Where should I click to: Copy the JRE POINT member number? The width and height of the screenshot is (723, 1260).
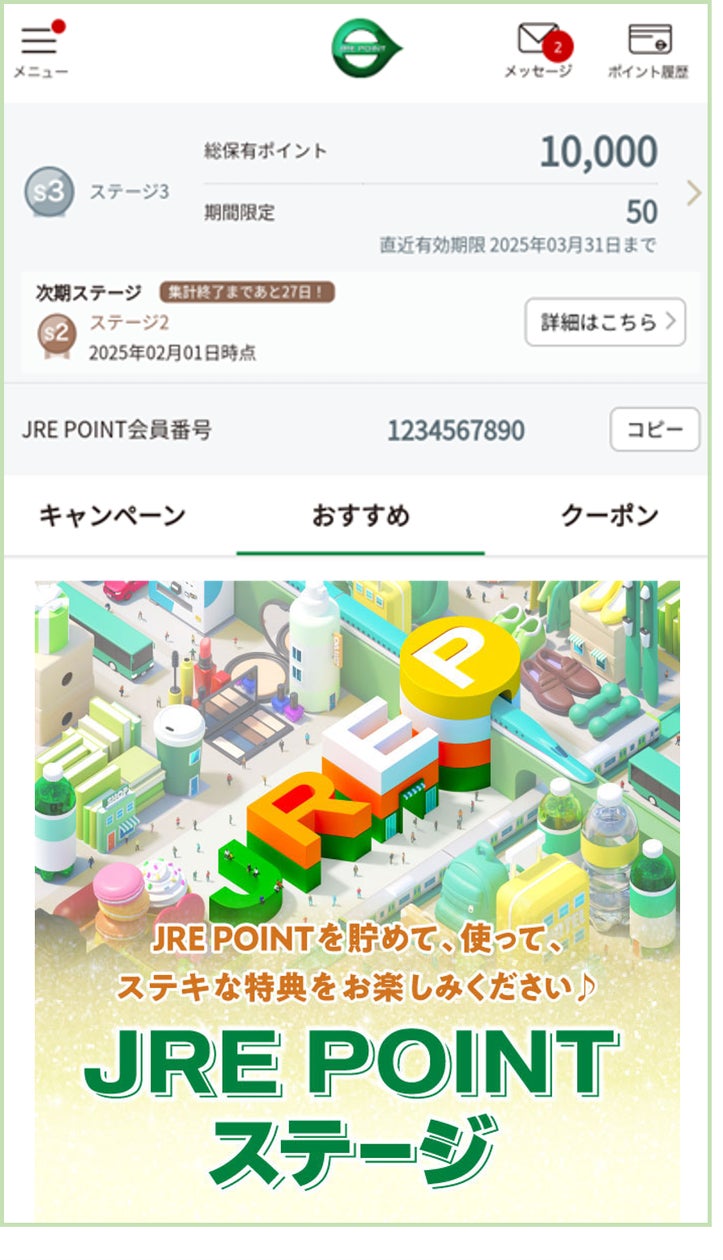654,430
